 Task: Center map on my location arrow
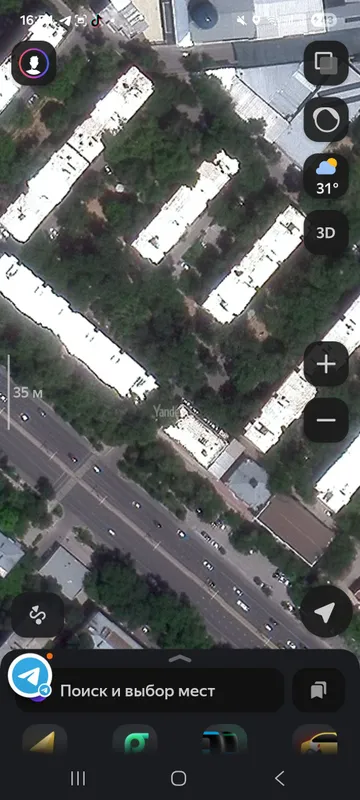click(326, 611)
